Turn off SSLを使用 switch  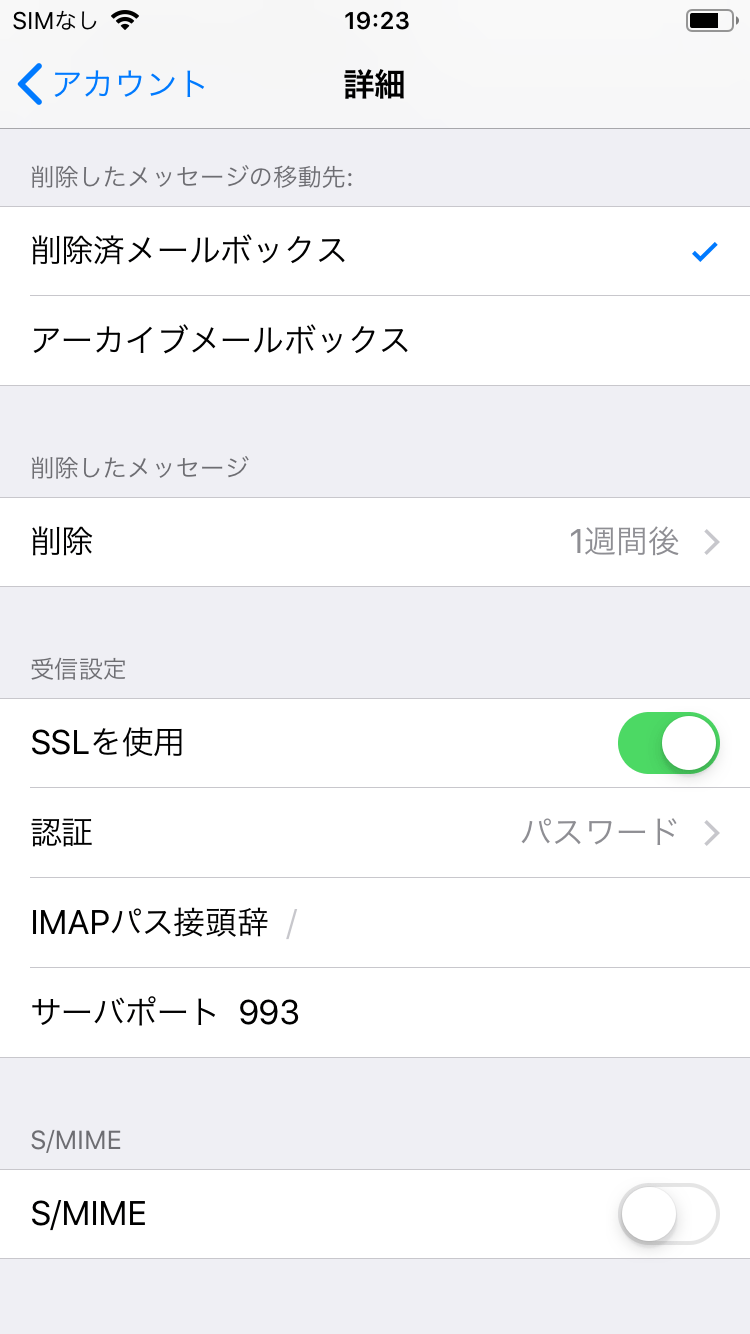668,743
